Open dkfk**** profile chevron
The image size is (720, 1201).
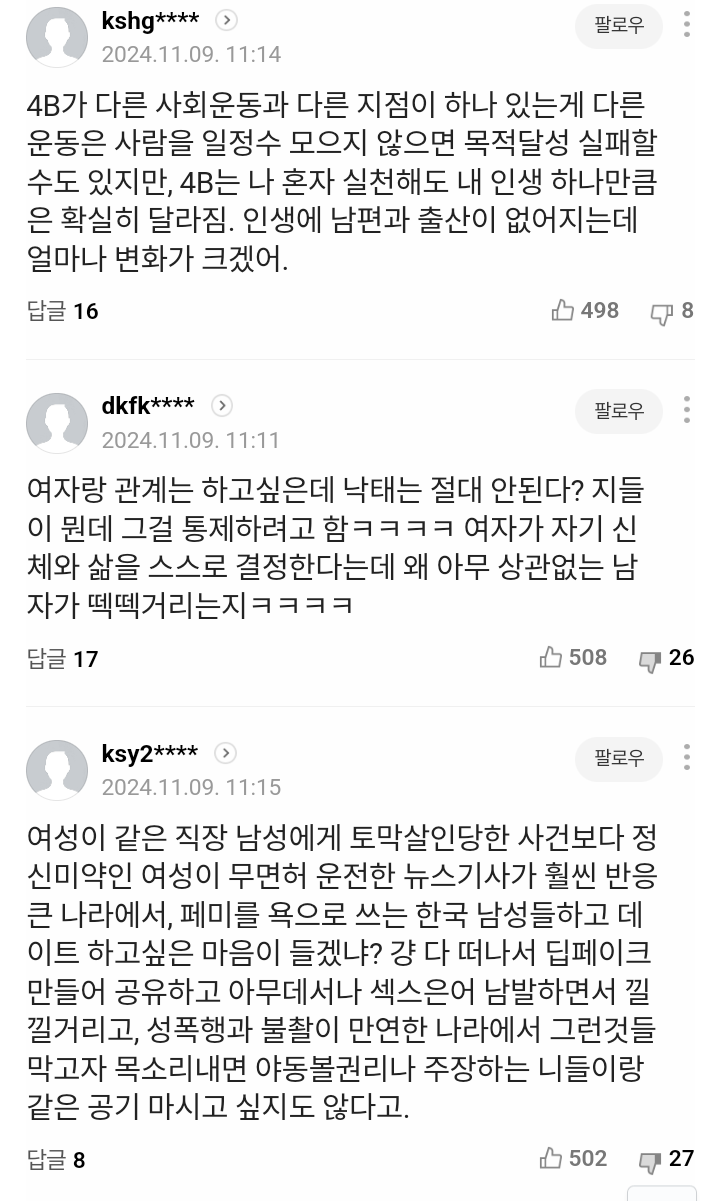click(x=222, y=406)
